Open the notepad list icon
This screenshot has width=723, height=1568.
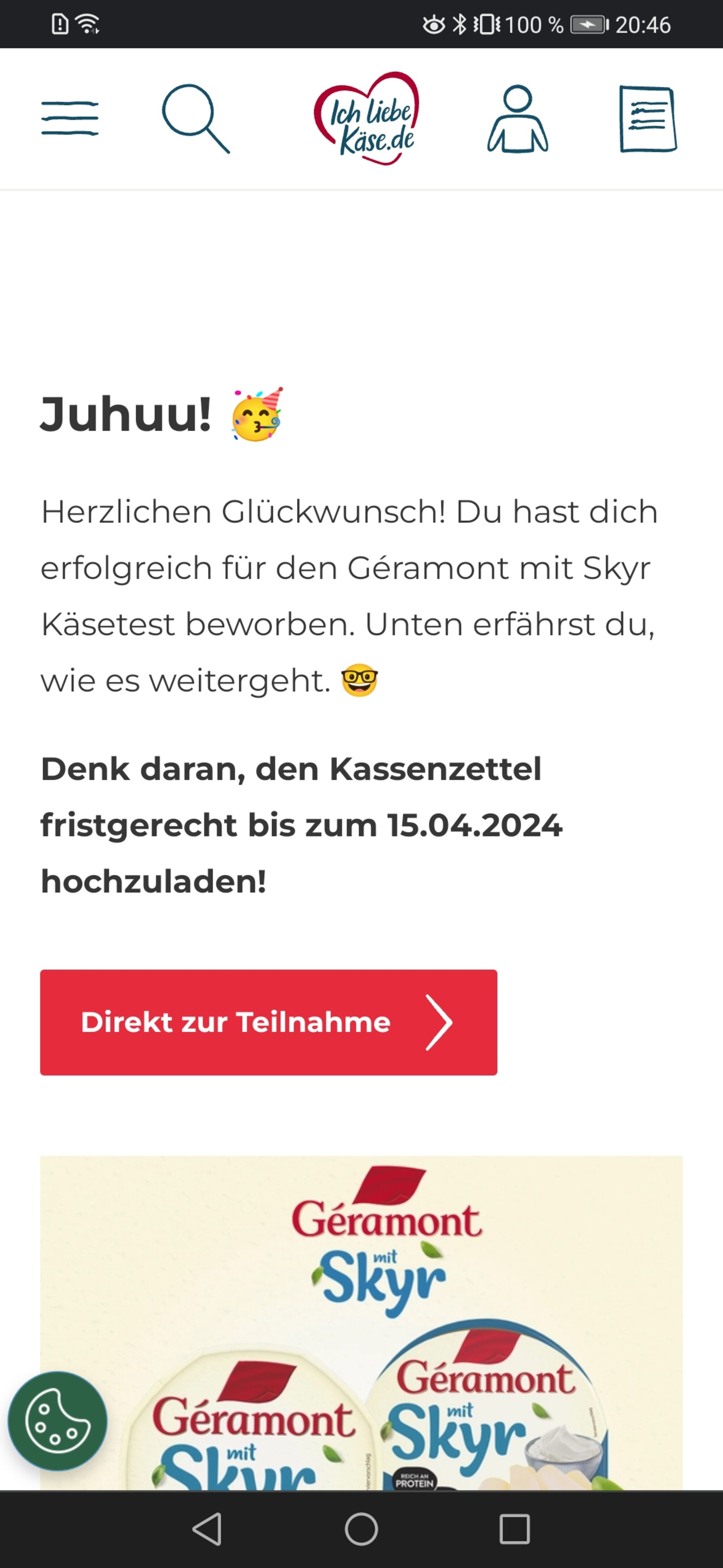[x=648, y=119]
